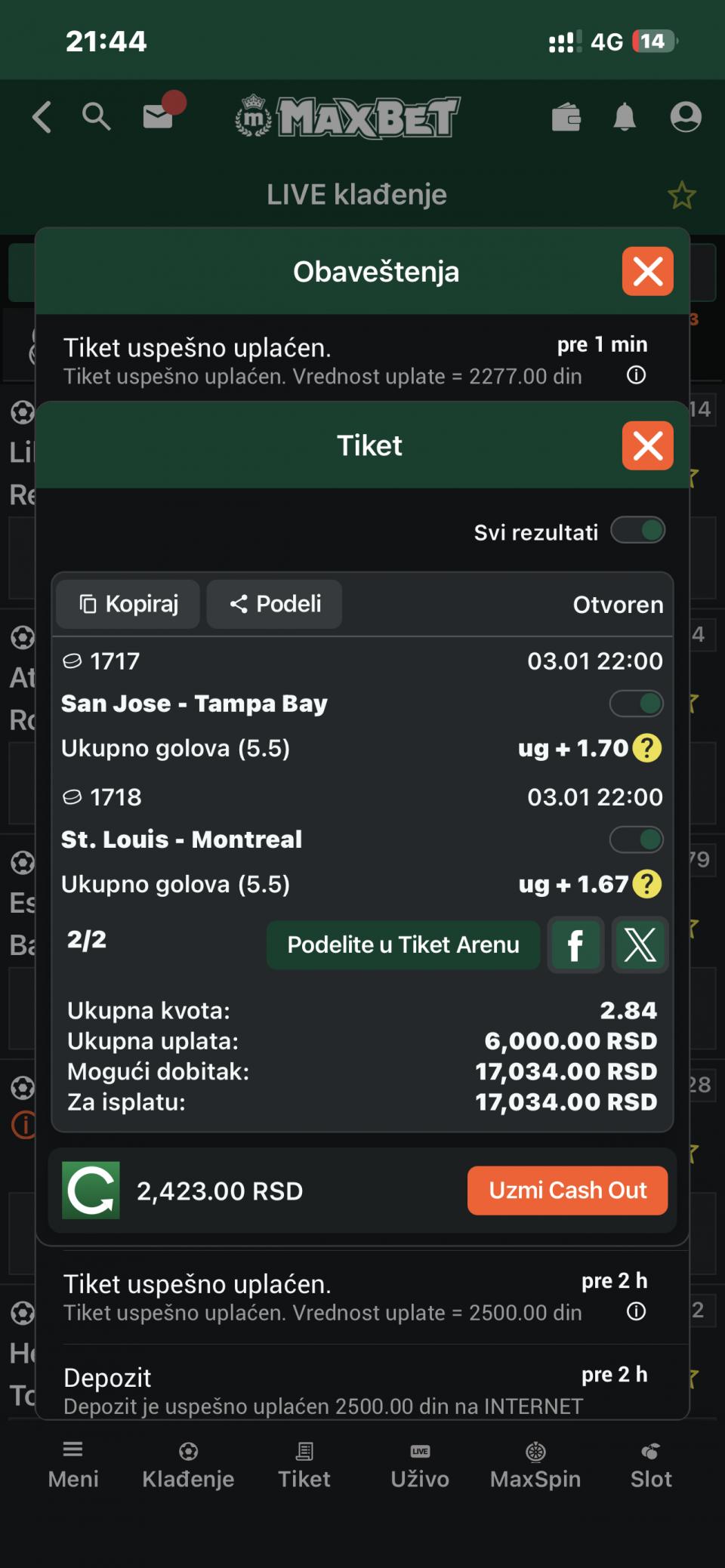Copy the ticket with Kopiraj
Screen dimensions: 725x1568
click(x=128, y=604)
